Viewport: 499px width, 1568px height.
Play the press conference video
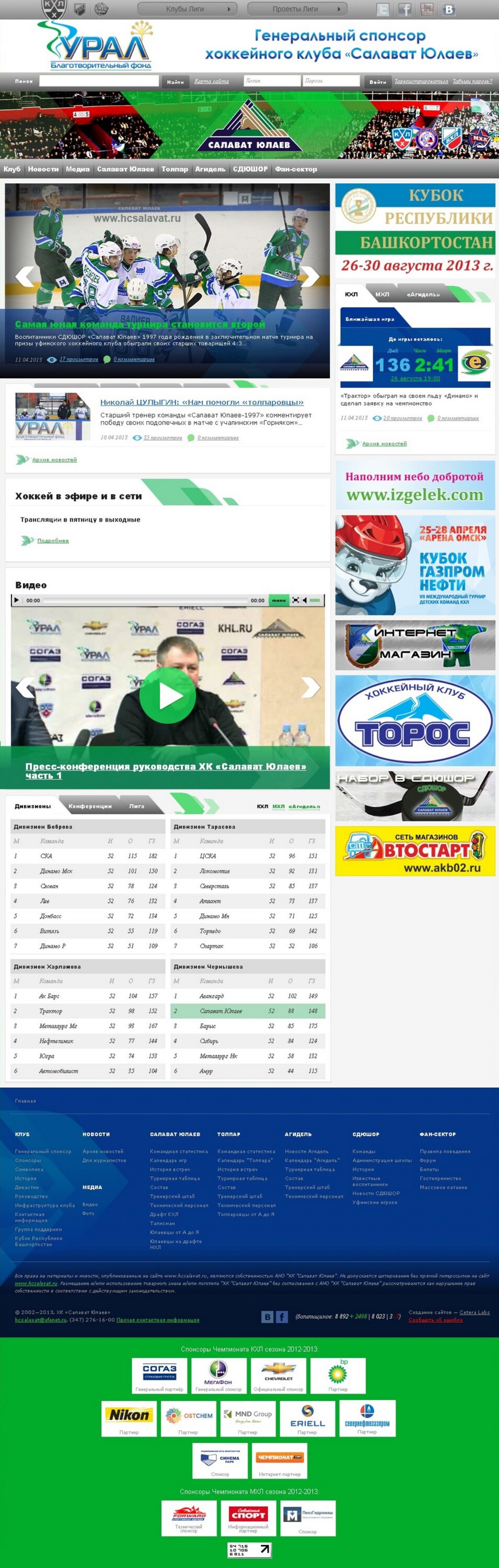(167, 696)
